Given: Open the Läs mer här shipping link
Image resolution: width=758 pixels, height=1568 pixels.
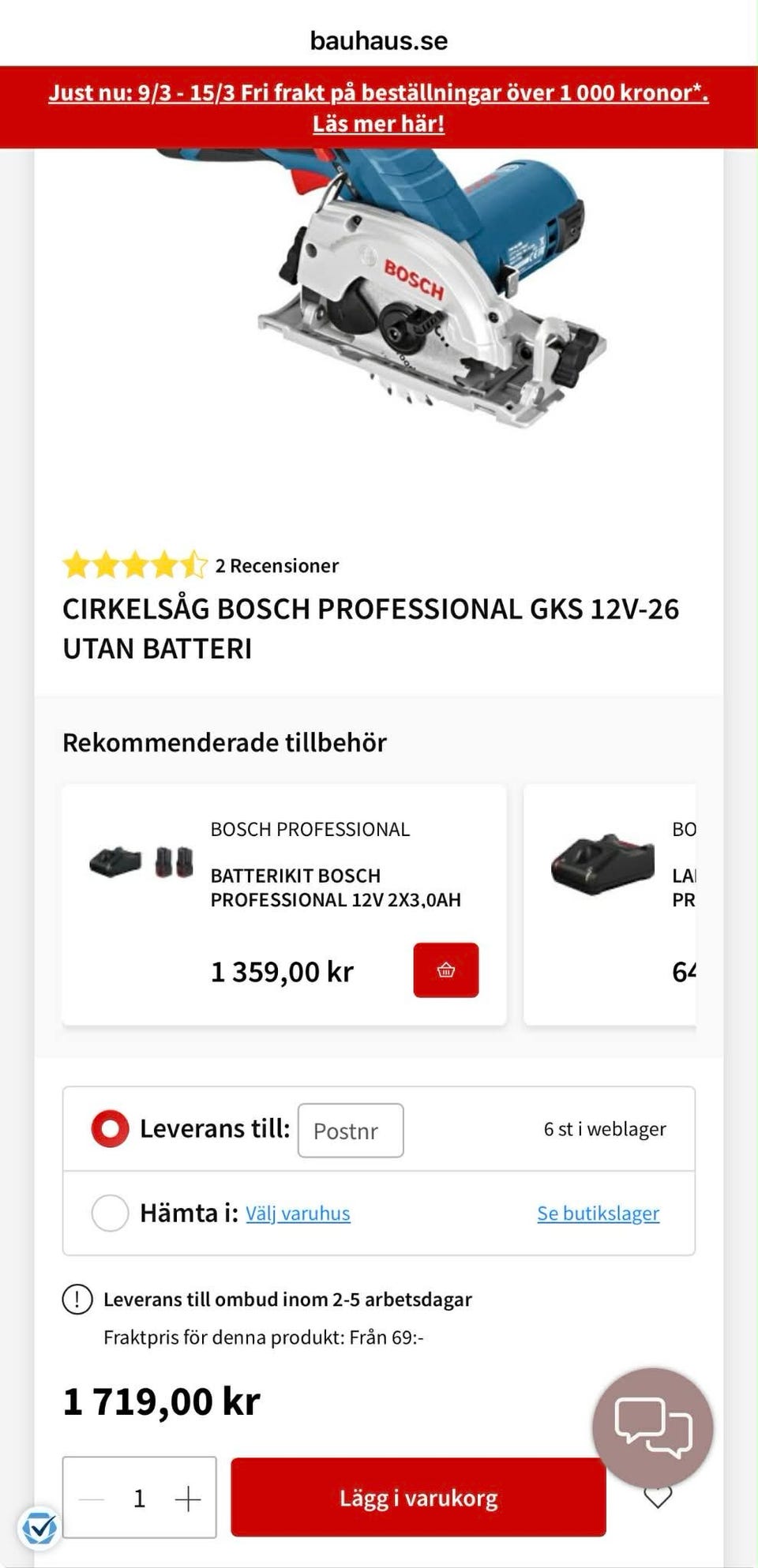Looking at the screenshot, I should click(x=379, y=122).
